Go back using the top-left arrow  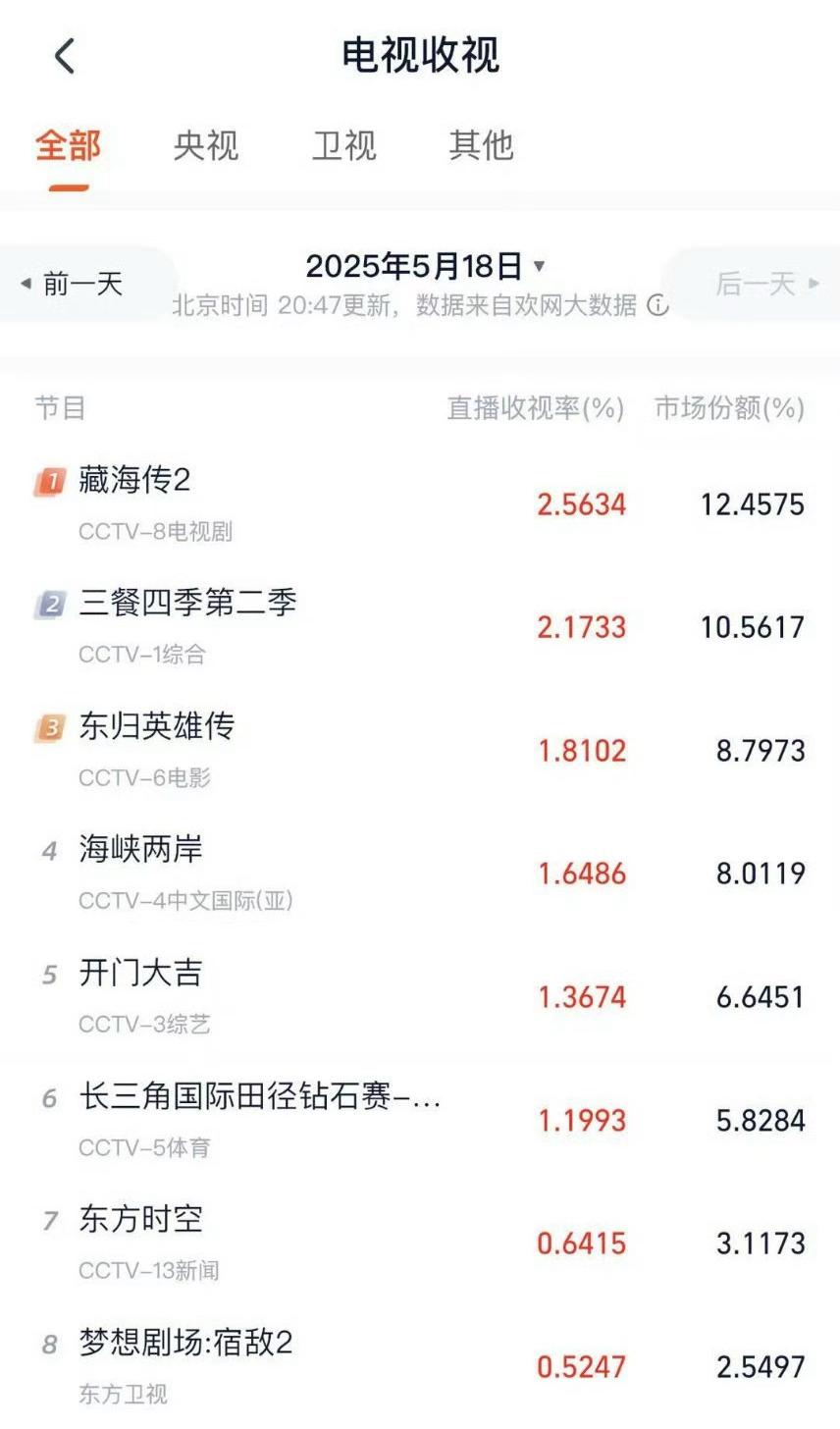pos(65,56)
